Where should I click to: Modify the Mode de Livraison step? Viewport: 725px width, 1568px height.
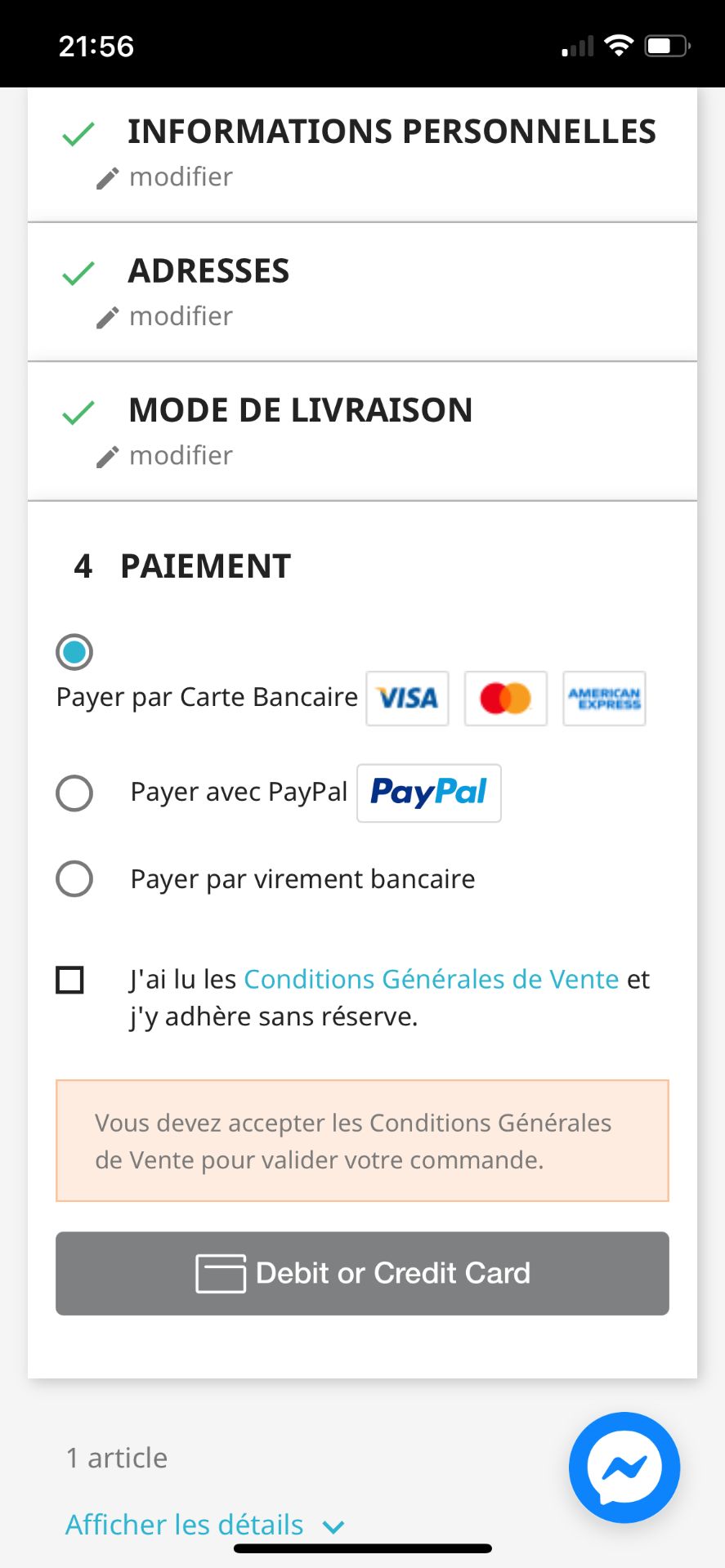tap(164, 456)
